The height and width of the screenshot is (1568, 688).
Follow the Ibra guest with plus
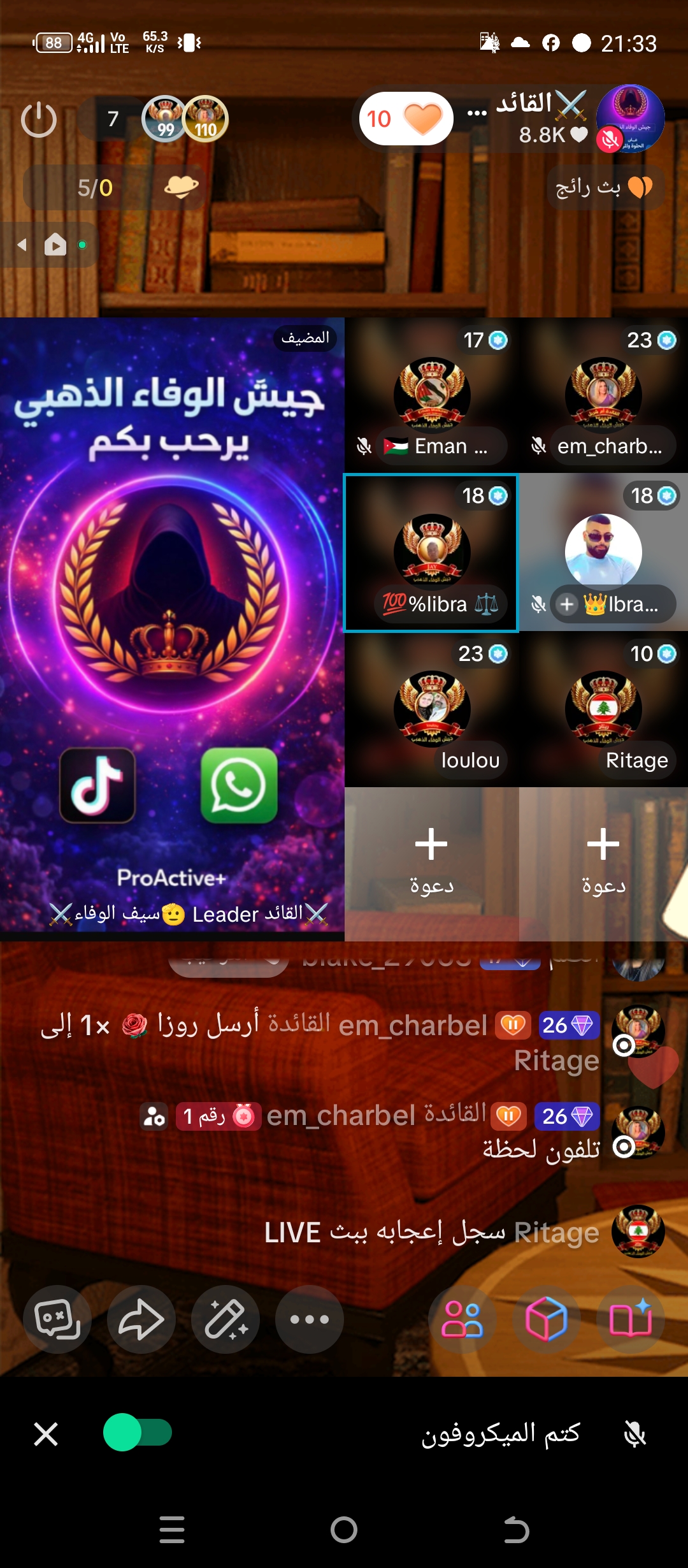click(x=566, y=604)
